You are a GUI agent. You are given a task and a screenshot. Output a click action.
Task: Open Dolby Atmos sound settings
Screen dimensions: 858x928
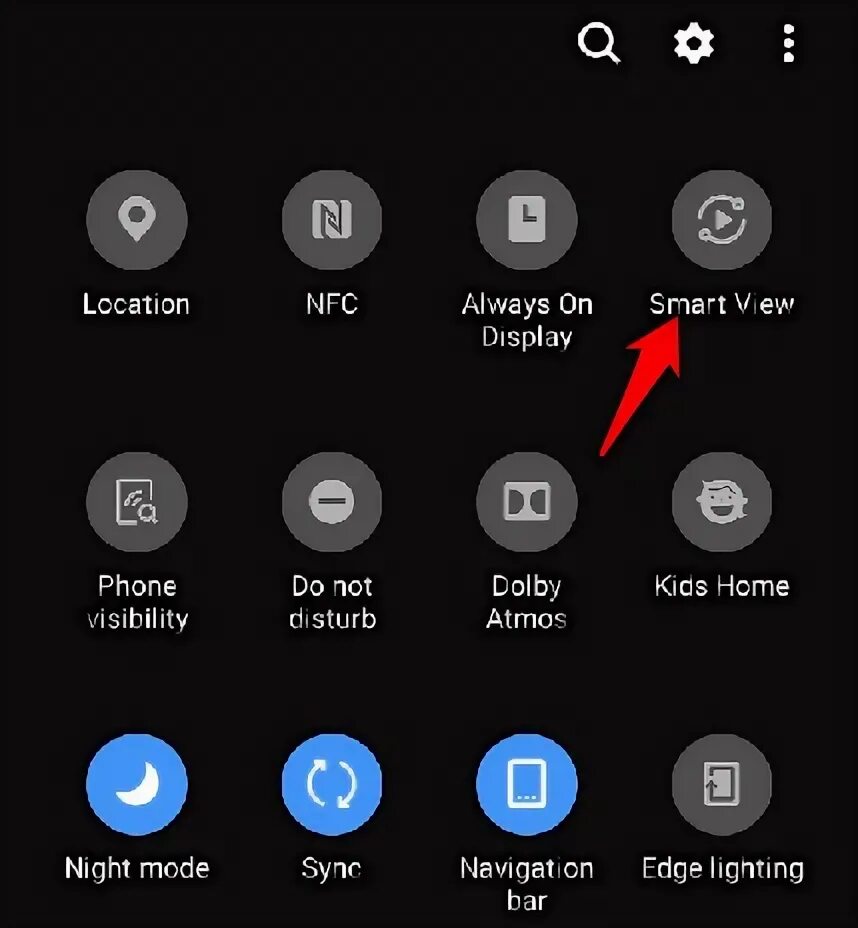pyautogui.click(x=527, y=502)
